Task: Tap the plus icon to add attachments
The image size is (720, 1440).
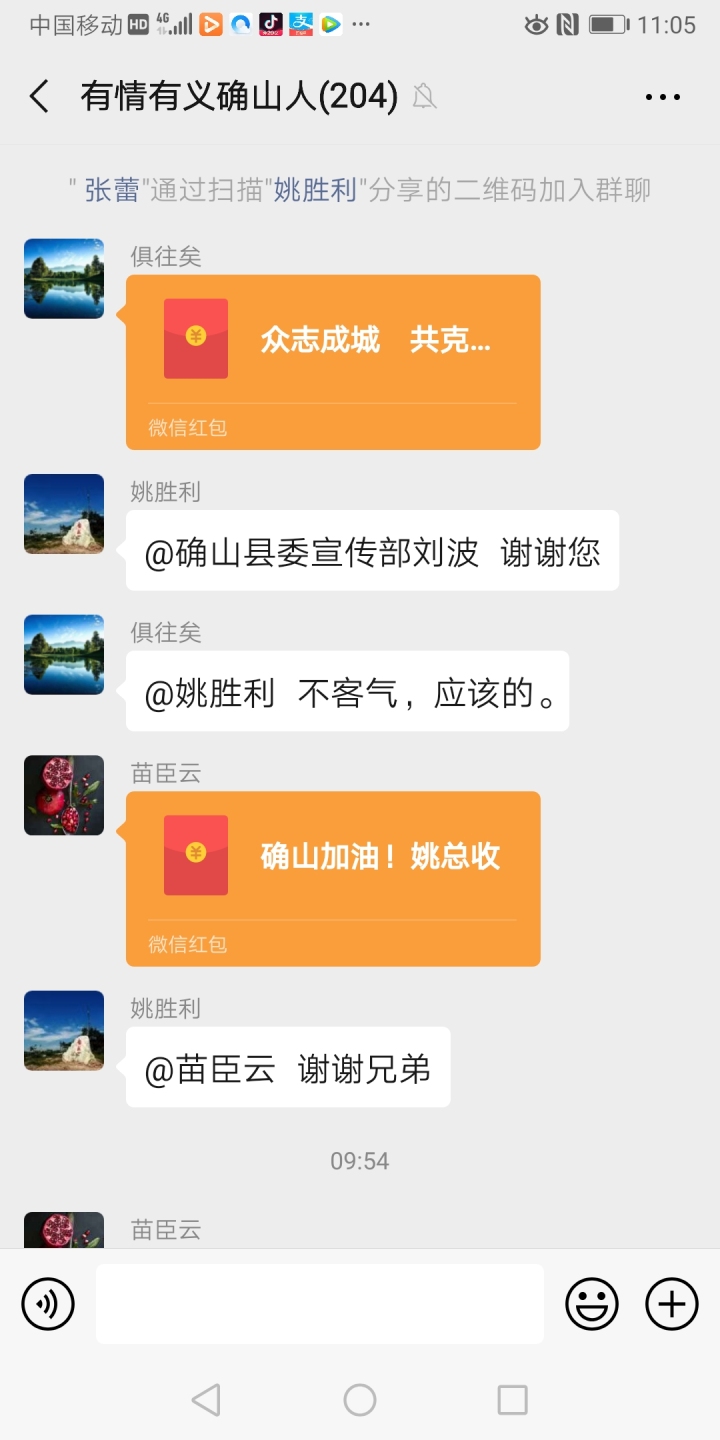Action: tap(671, 1303)
